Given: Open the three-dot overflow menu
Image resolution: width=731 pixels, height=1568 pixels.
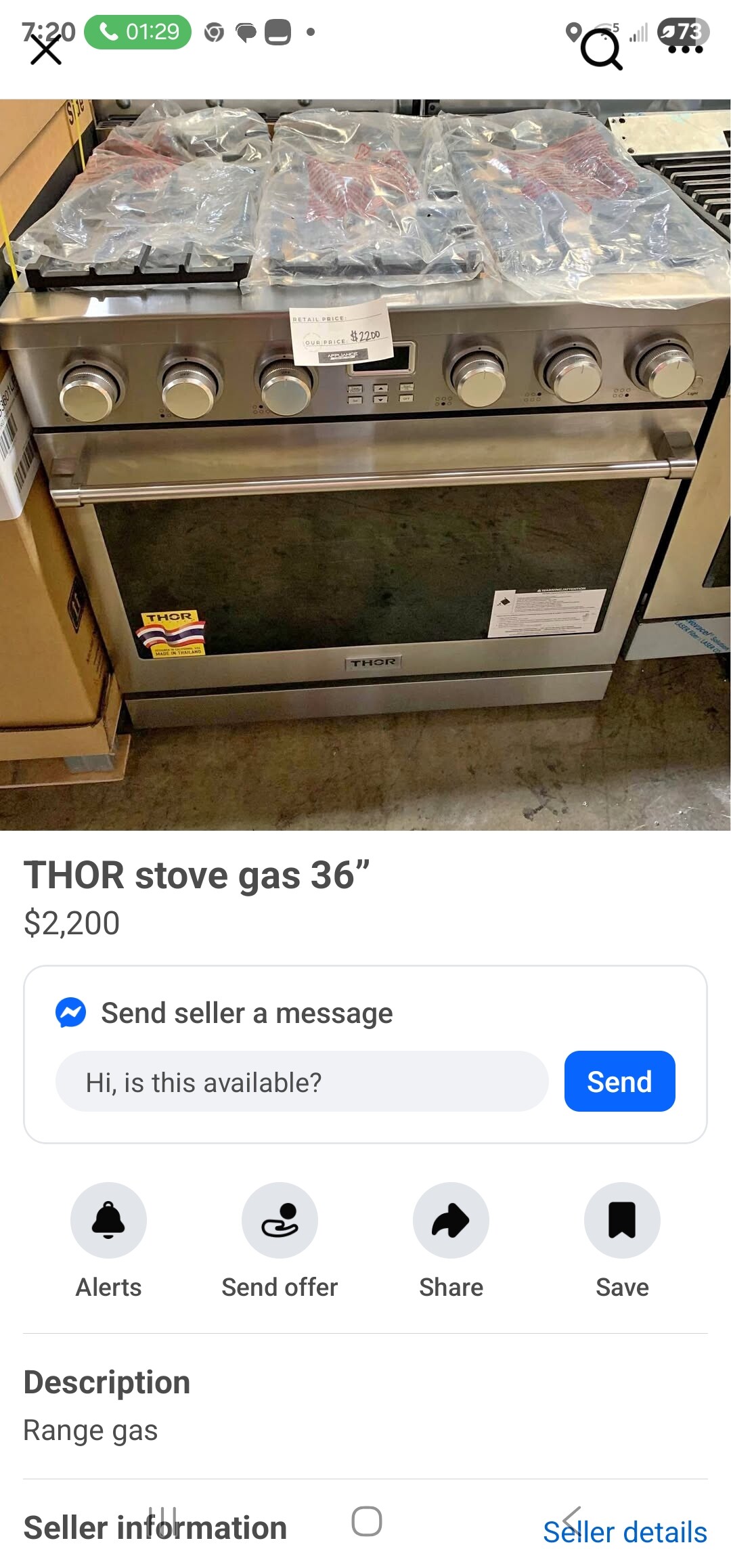Looking at the screenshot, I should click(685, 49).
